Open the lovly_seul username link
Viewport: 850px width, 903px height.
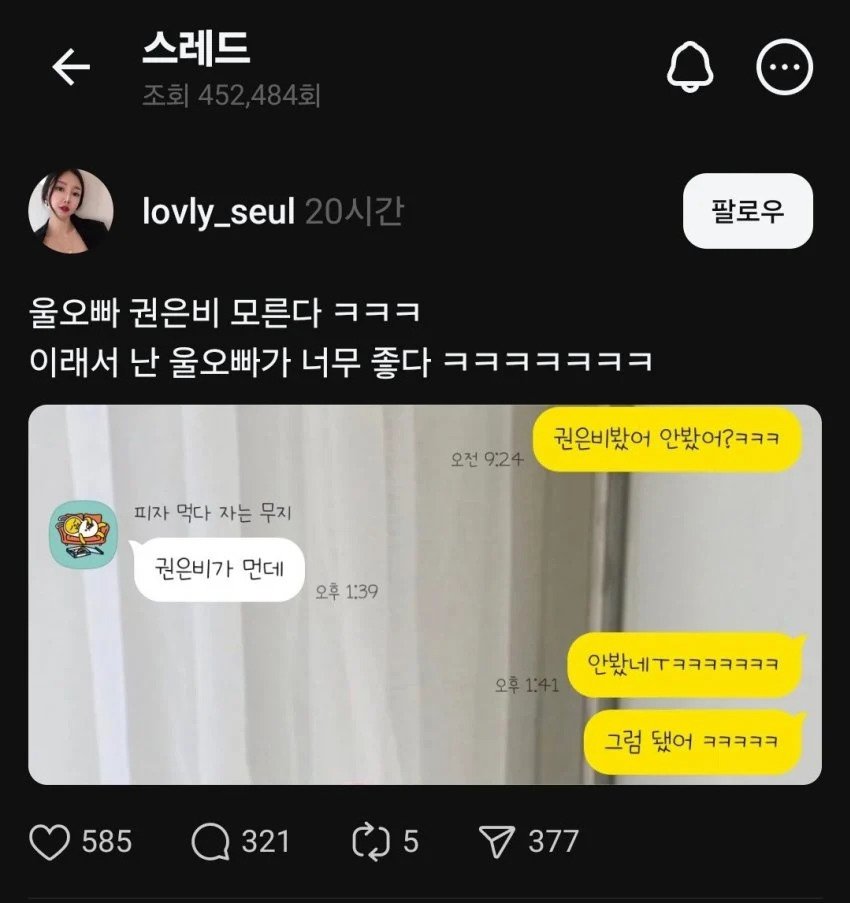pyautogui.click(x=218, y=212)
